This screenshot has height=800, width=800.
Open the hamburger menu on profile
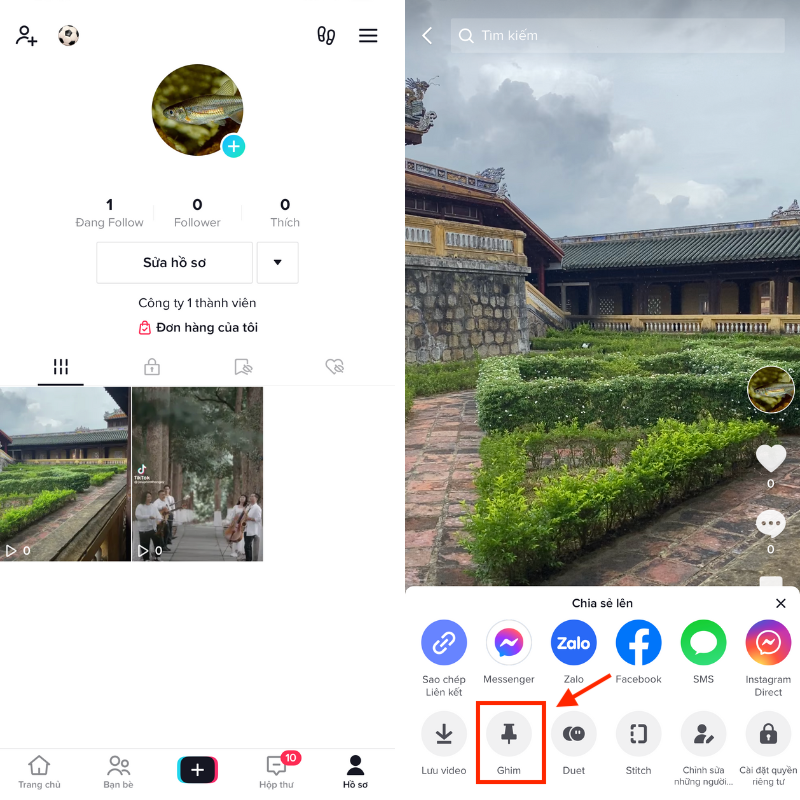click(x=368, y=36)
